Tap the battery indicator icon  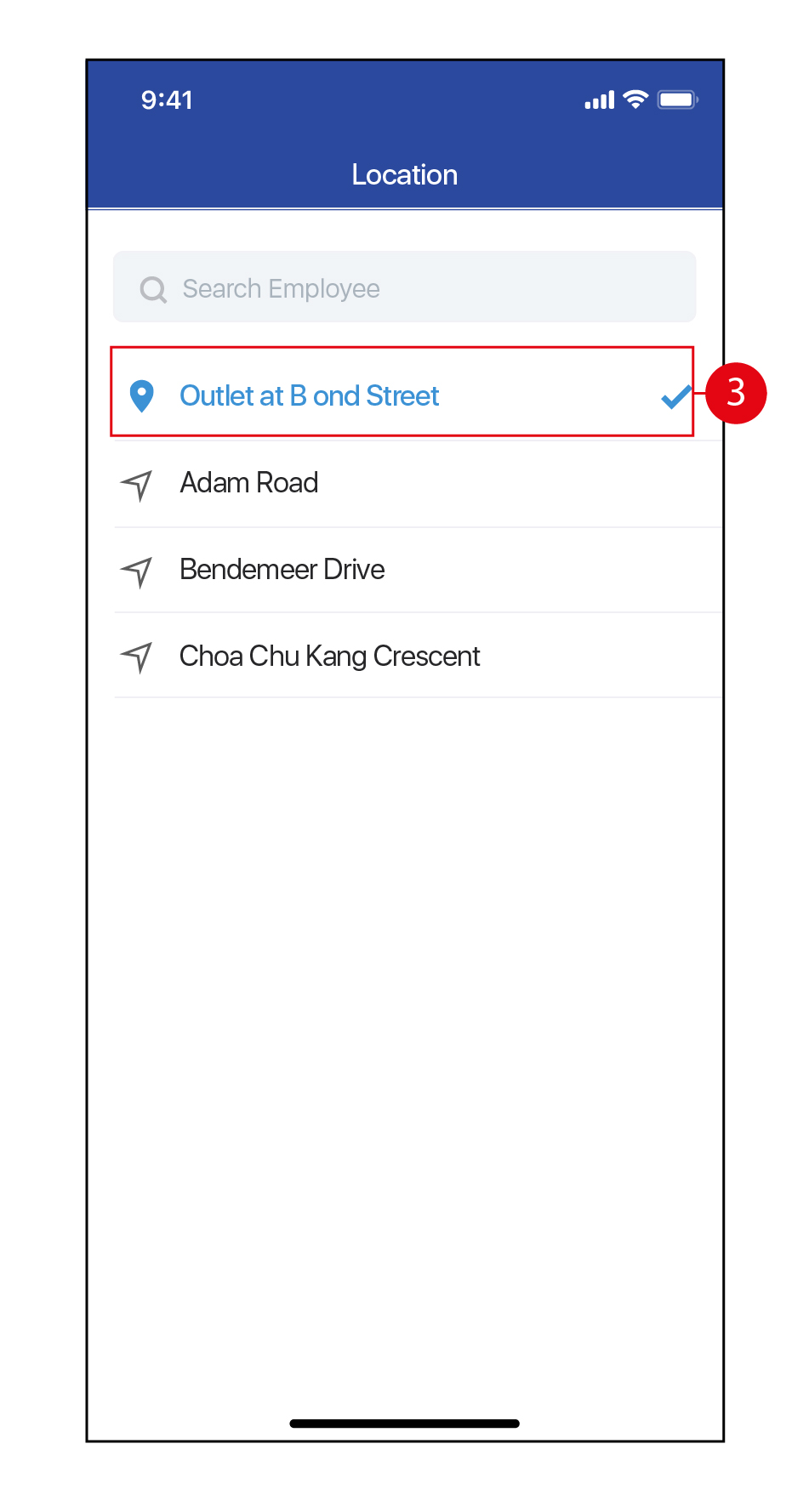pos(678,99)
